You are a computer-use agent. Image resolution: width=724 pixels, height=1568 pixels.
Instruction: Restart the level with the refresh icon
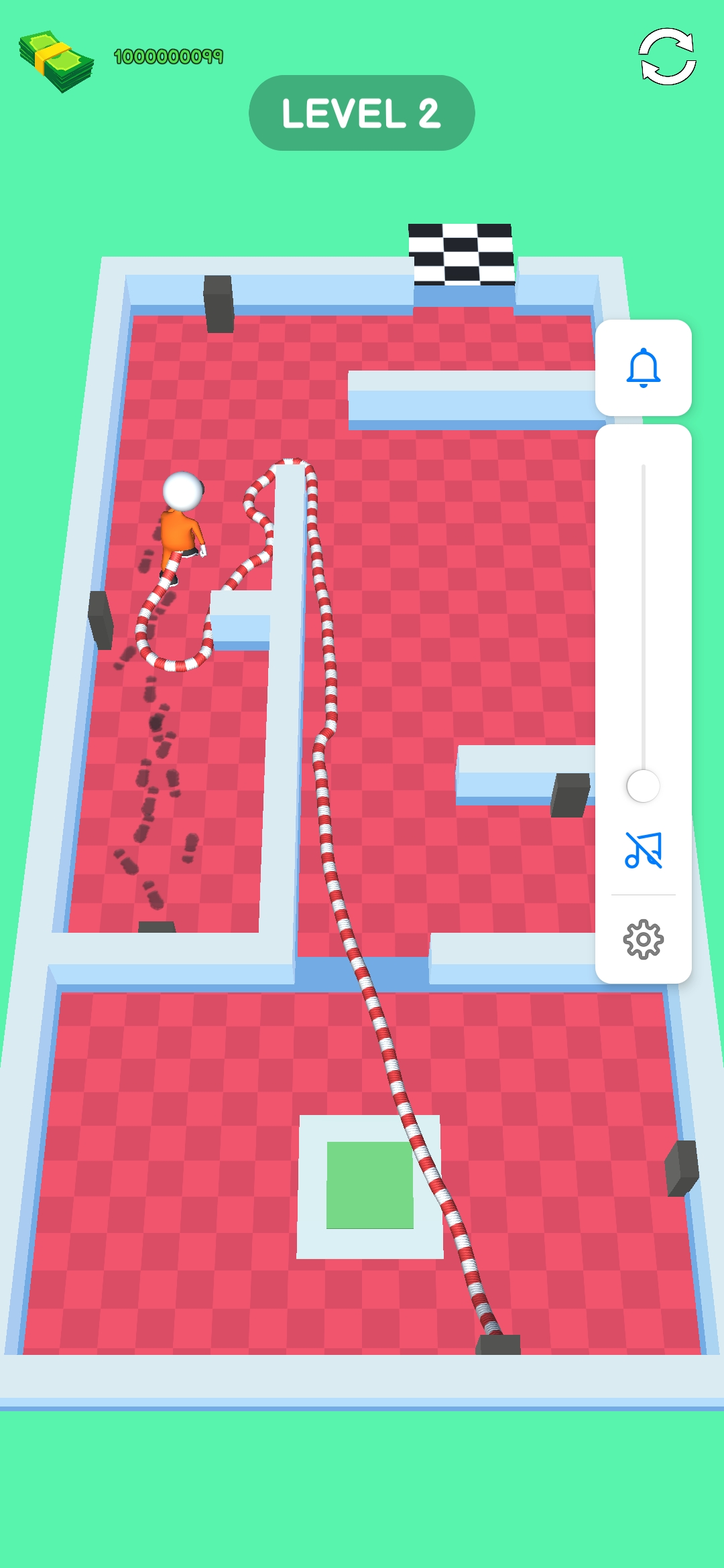tap(667, 57)
